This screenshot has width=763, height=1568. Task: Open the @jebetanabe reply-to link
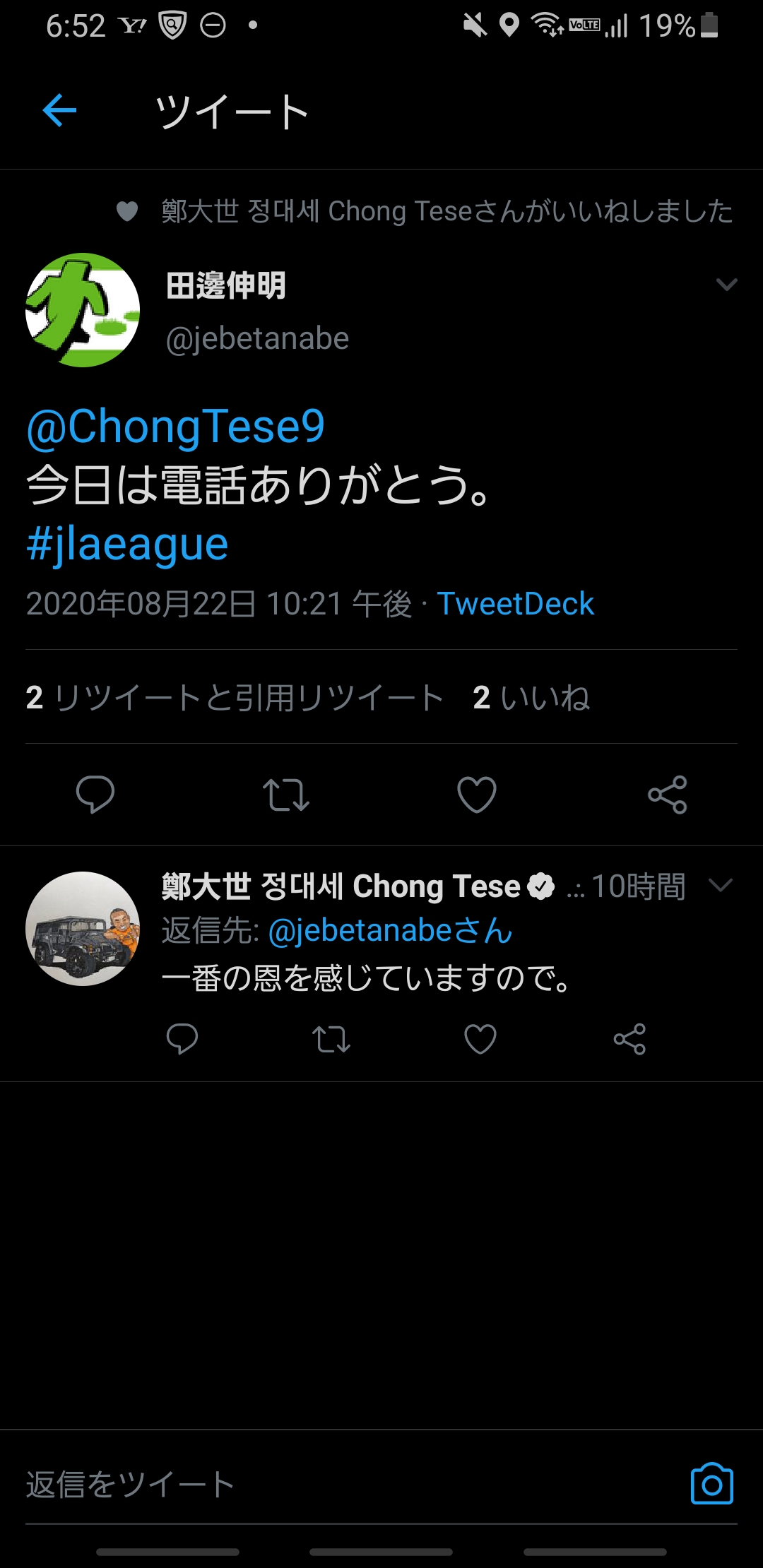point(391,931)
